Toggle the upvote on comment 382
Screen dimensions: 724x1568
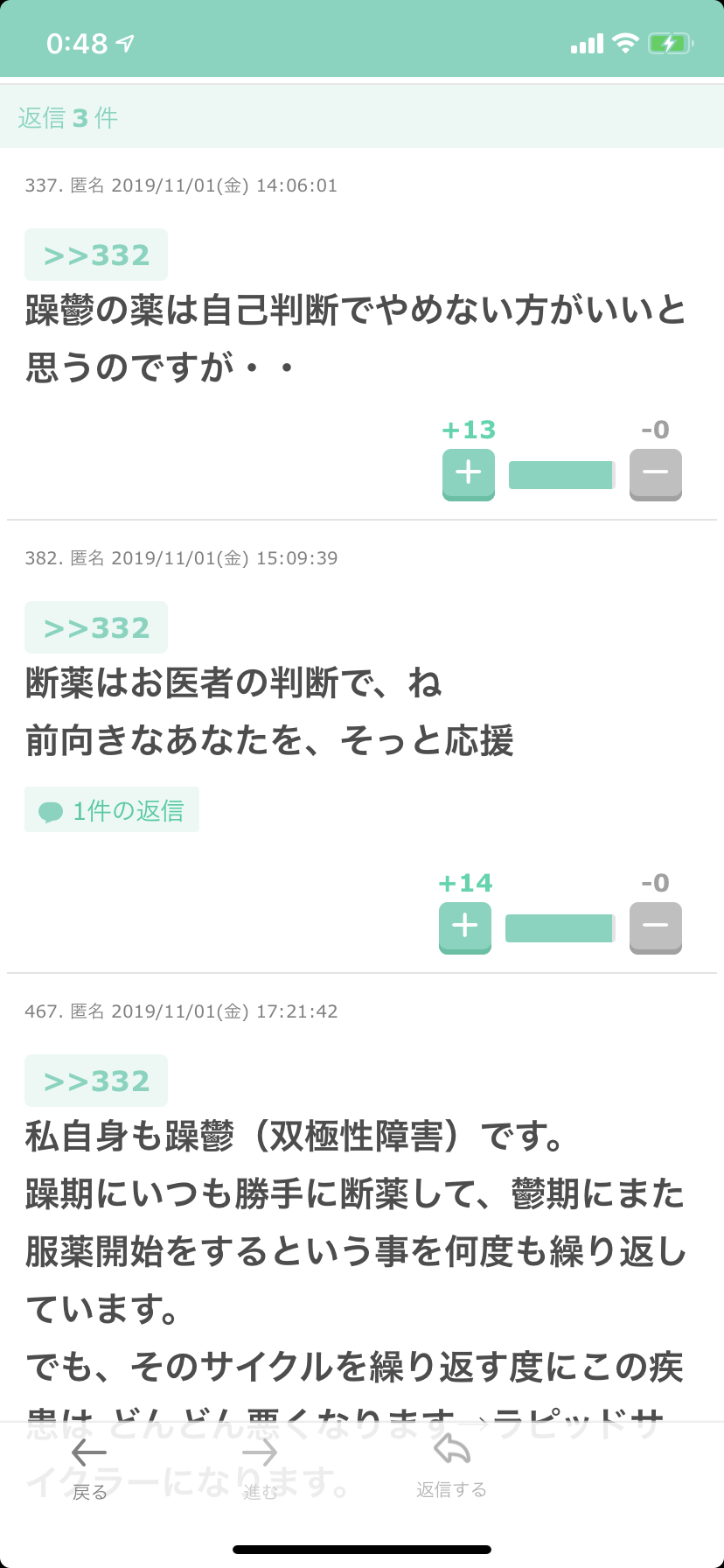point(464,927)
